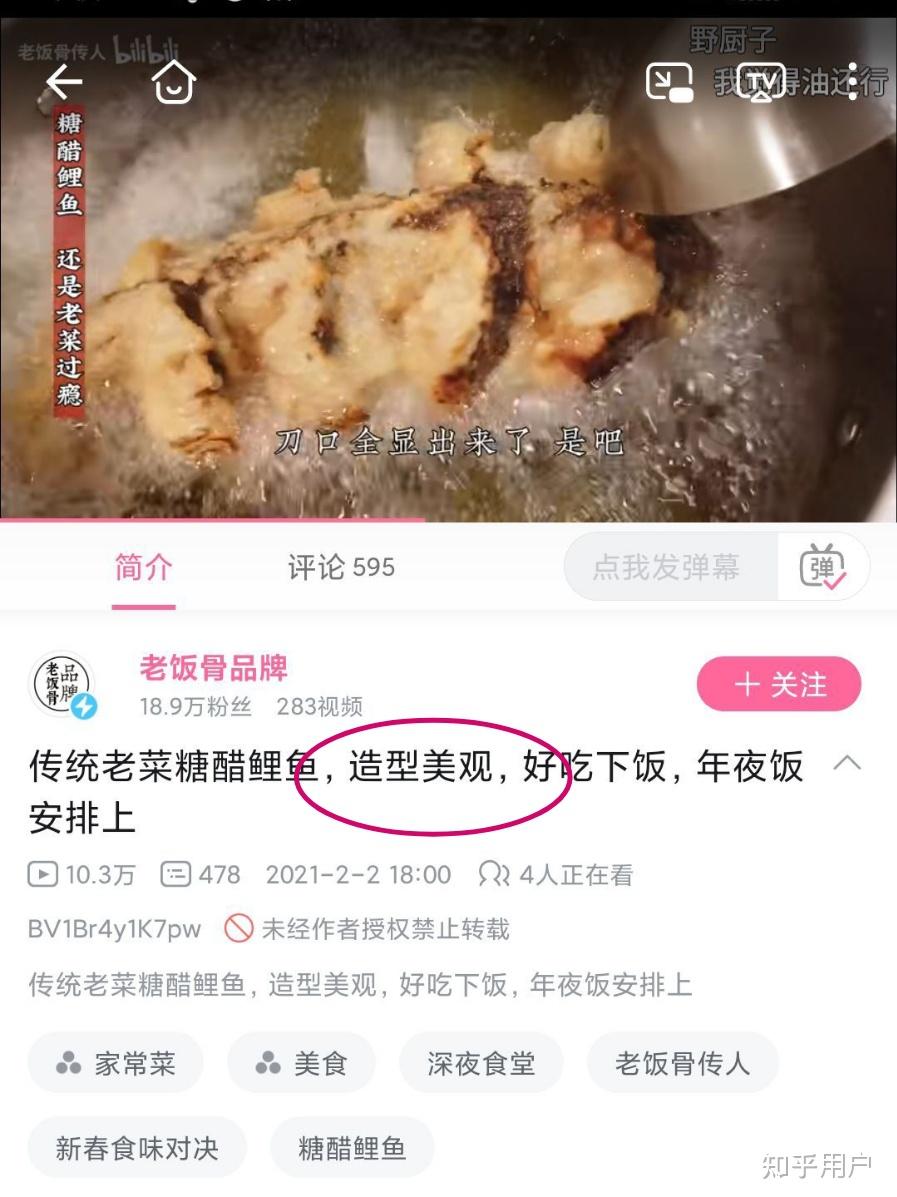This screenshot has height=1197, width=897.
Task: Collapse the video title description chevron
Action: tap(847, 764)
